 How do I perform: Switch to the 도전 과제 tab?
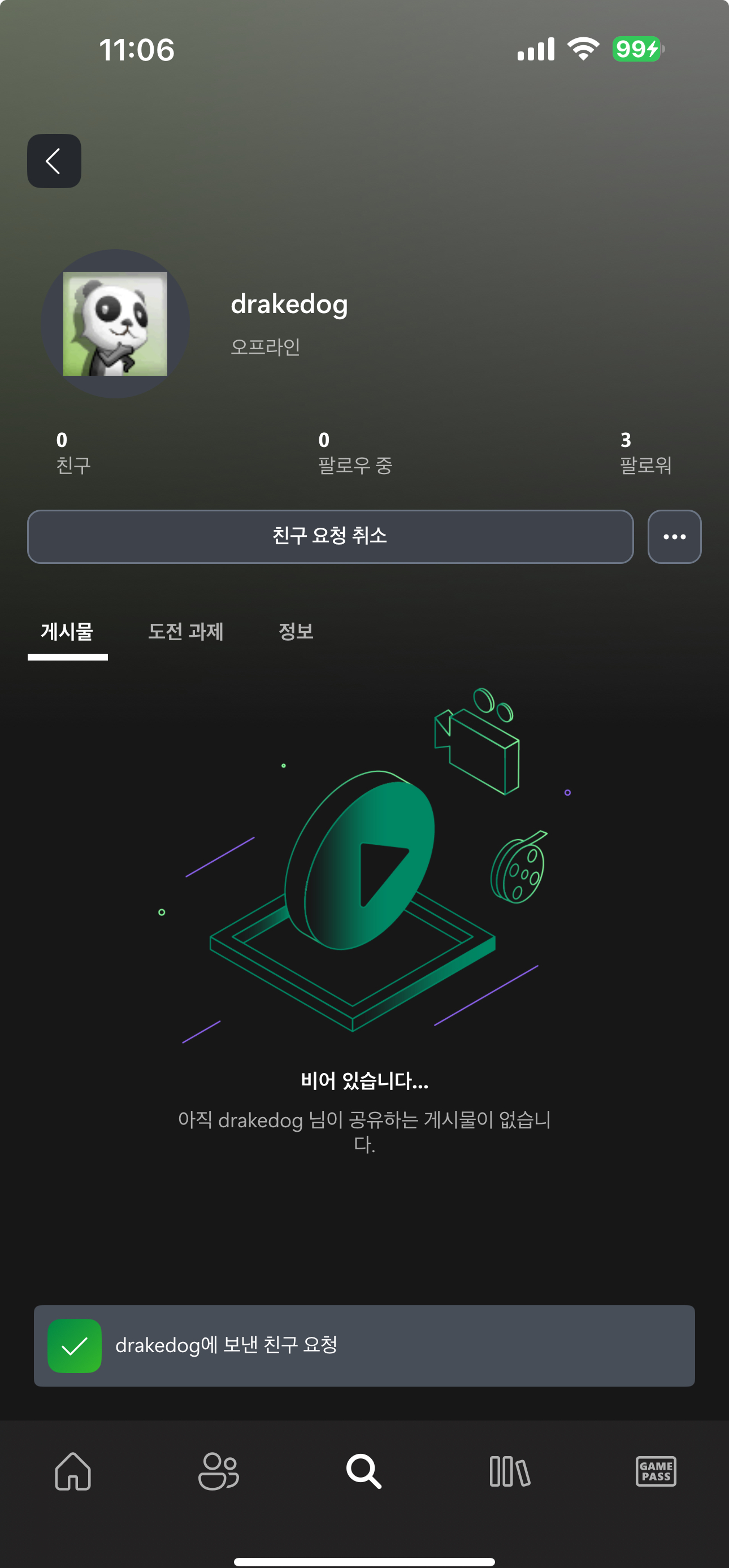[185, 632]
